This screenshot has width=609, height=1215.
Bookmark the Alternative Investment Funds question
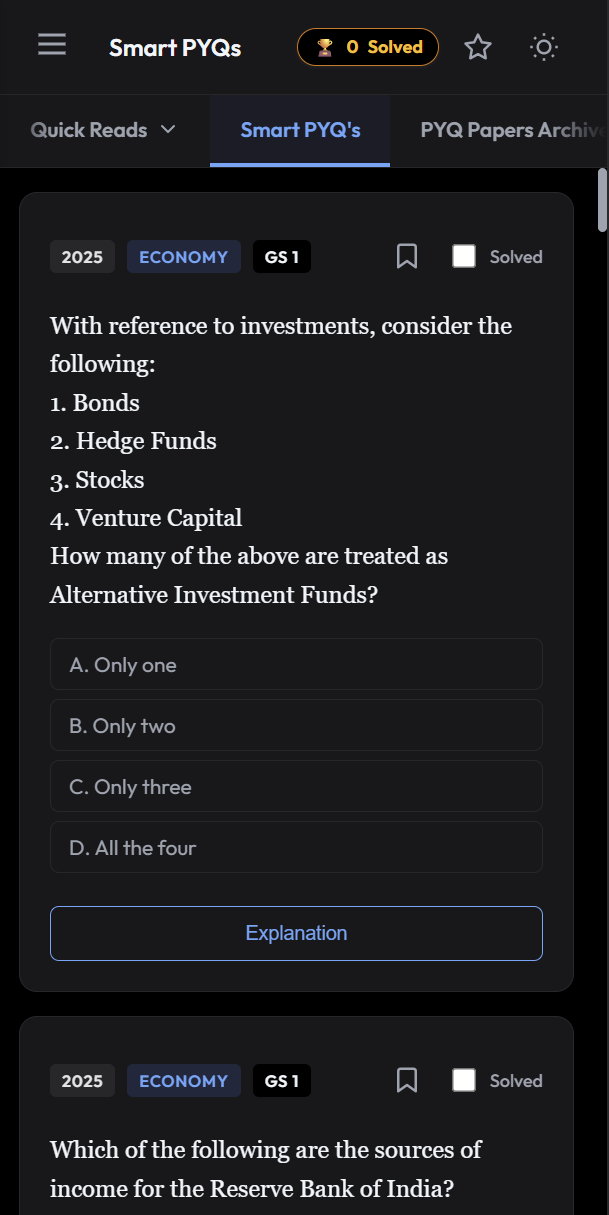click(407, 257)
